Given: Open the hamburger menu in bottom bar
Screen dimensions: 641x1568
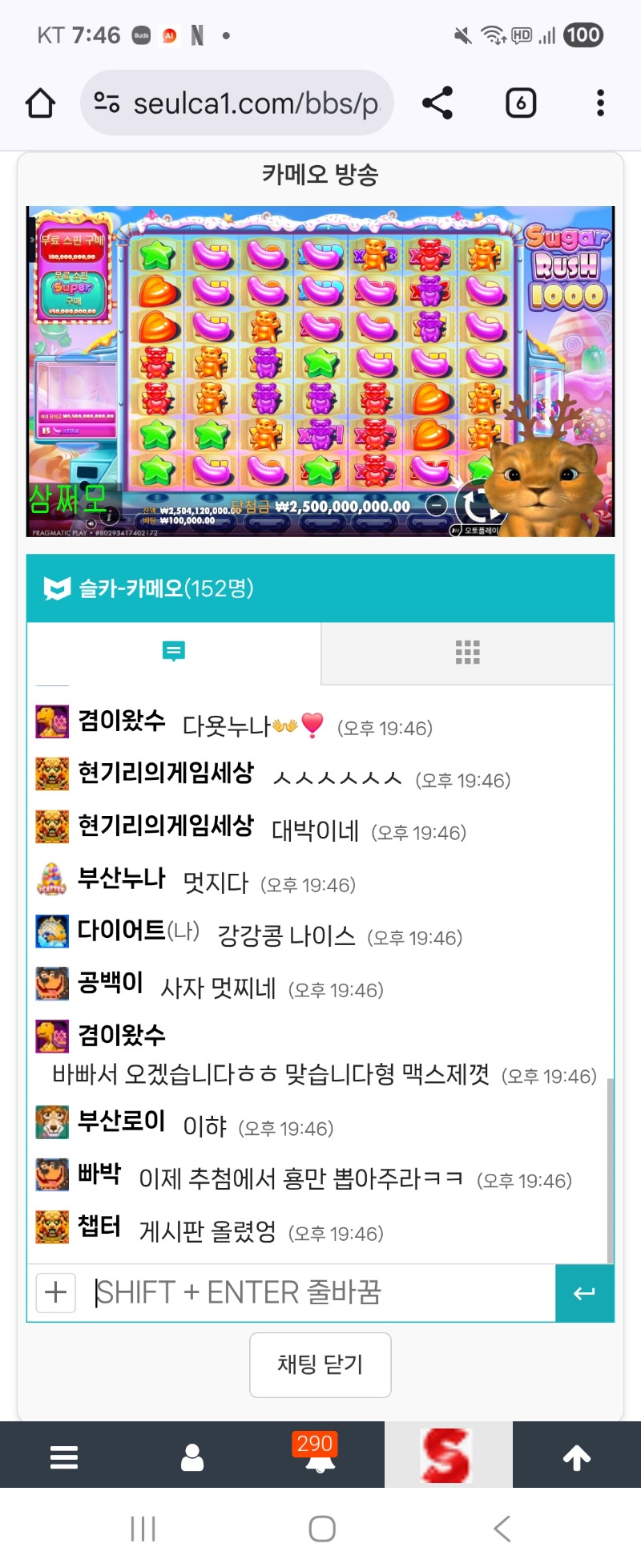Looking at the screenshot, I should pyautogui.click(x=64, y=1457).
